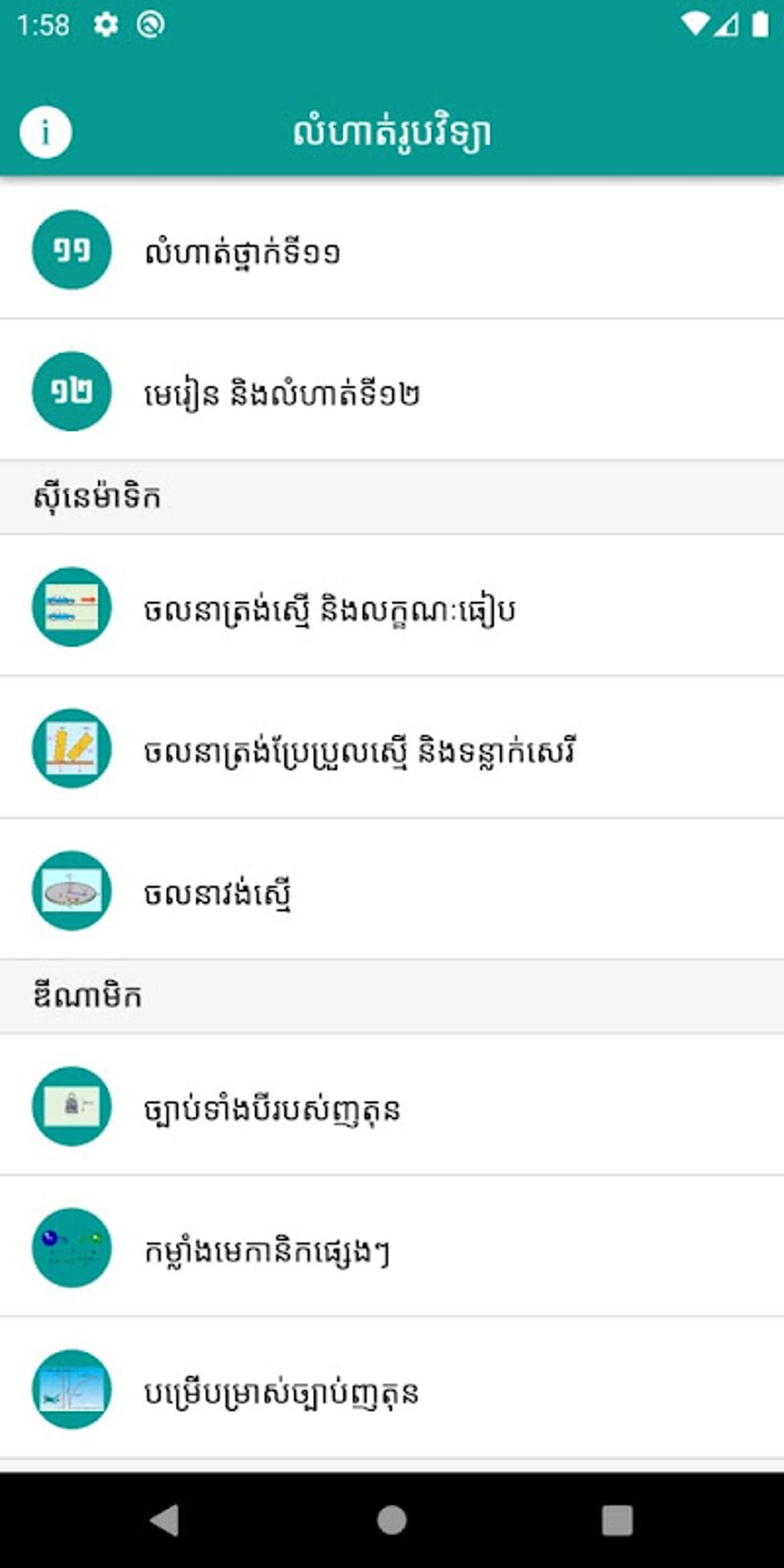The height and width of the screenshot is (1568, 784).
Task: Open ច្បាប់ទាំងបីរបស់ញ៉ូតុន entry
Action: coord(273,1107)
